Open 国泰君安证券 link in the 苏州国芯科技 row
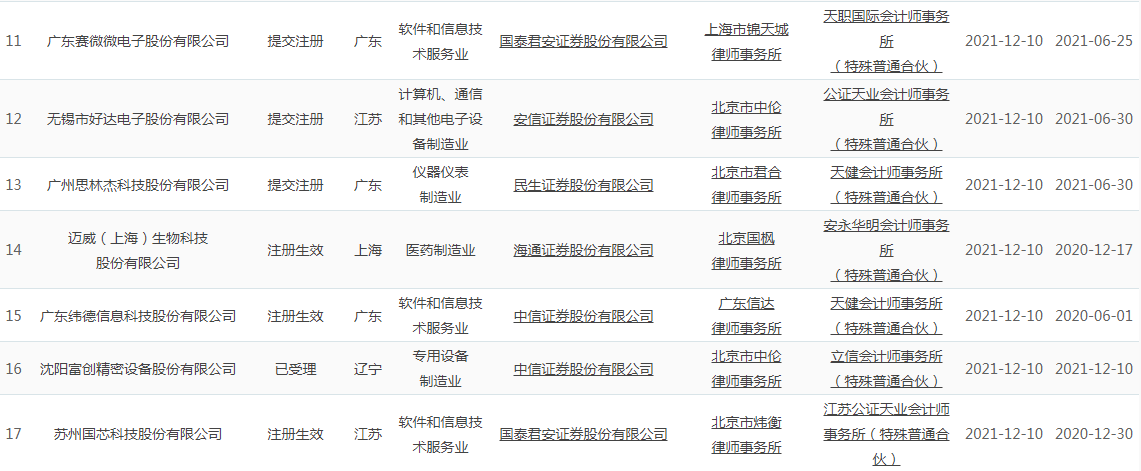The image size is (1141, 471). [583, 434]
